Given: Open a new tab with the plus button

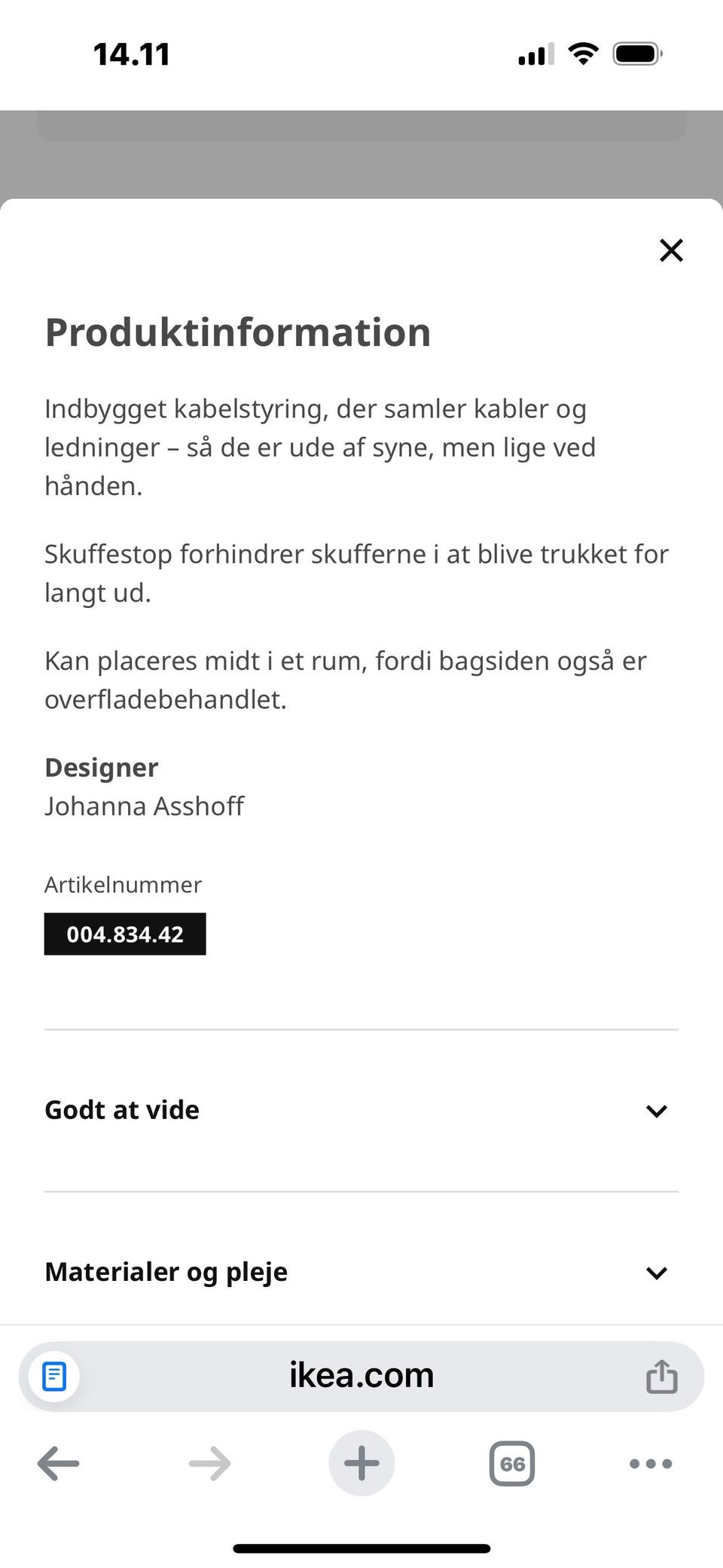Looking at the screenshot, I should [x=361, y=1463].
